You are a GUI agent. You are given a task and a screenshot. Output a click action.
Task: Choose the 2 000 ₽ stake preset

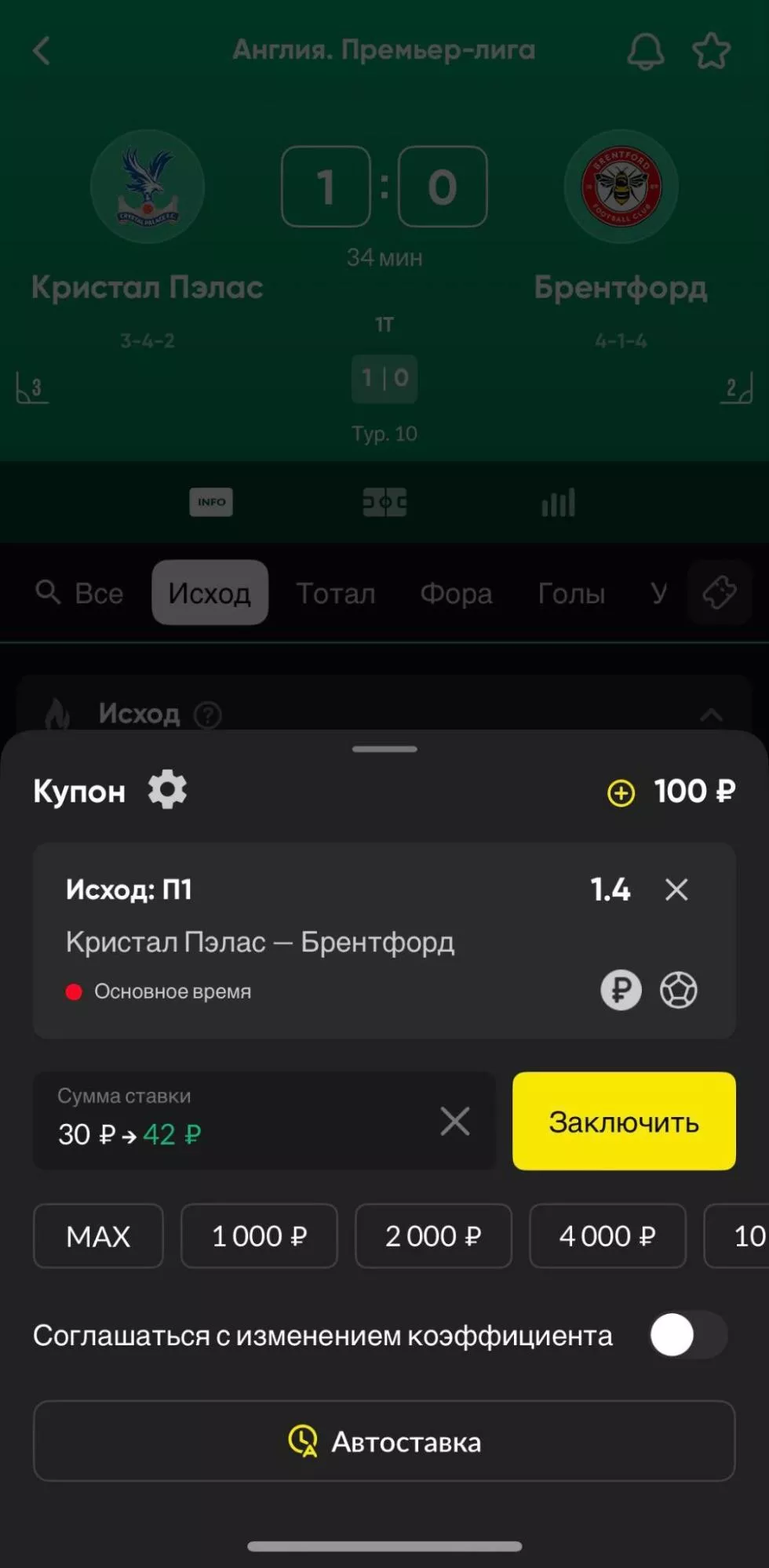433,1236
